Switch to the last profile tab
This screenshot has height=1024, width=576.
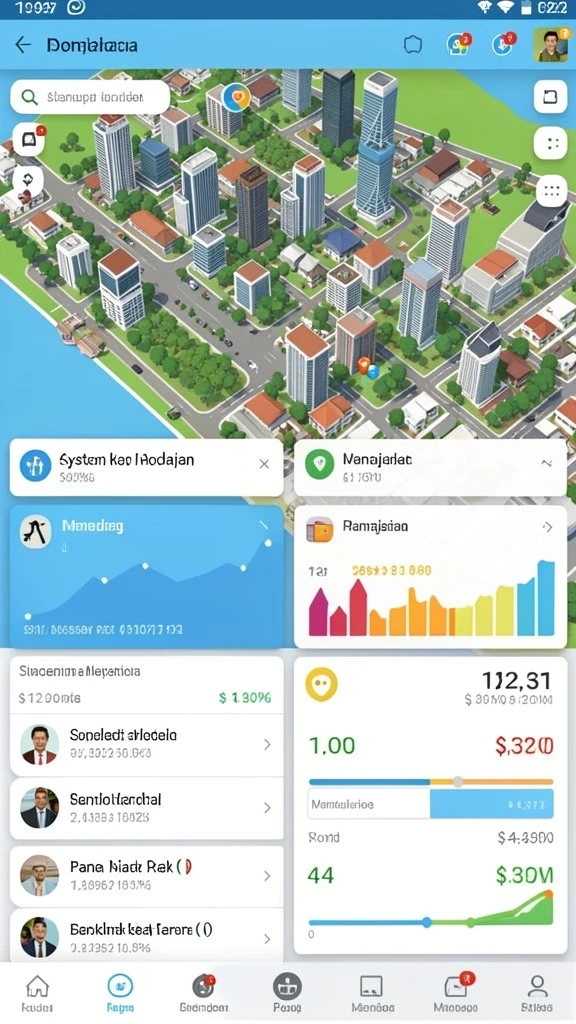coord(537,993)
